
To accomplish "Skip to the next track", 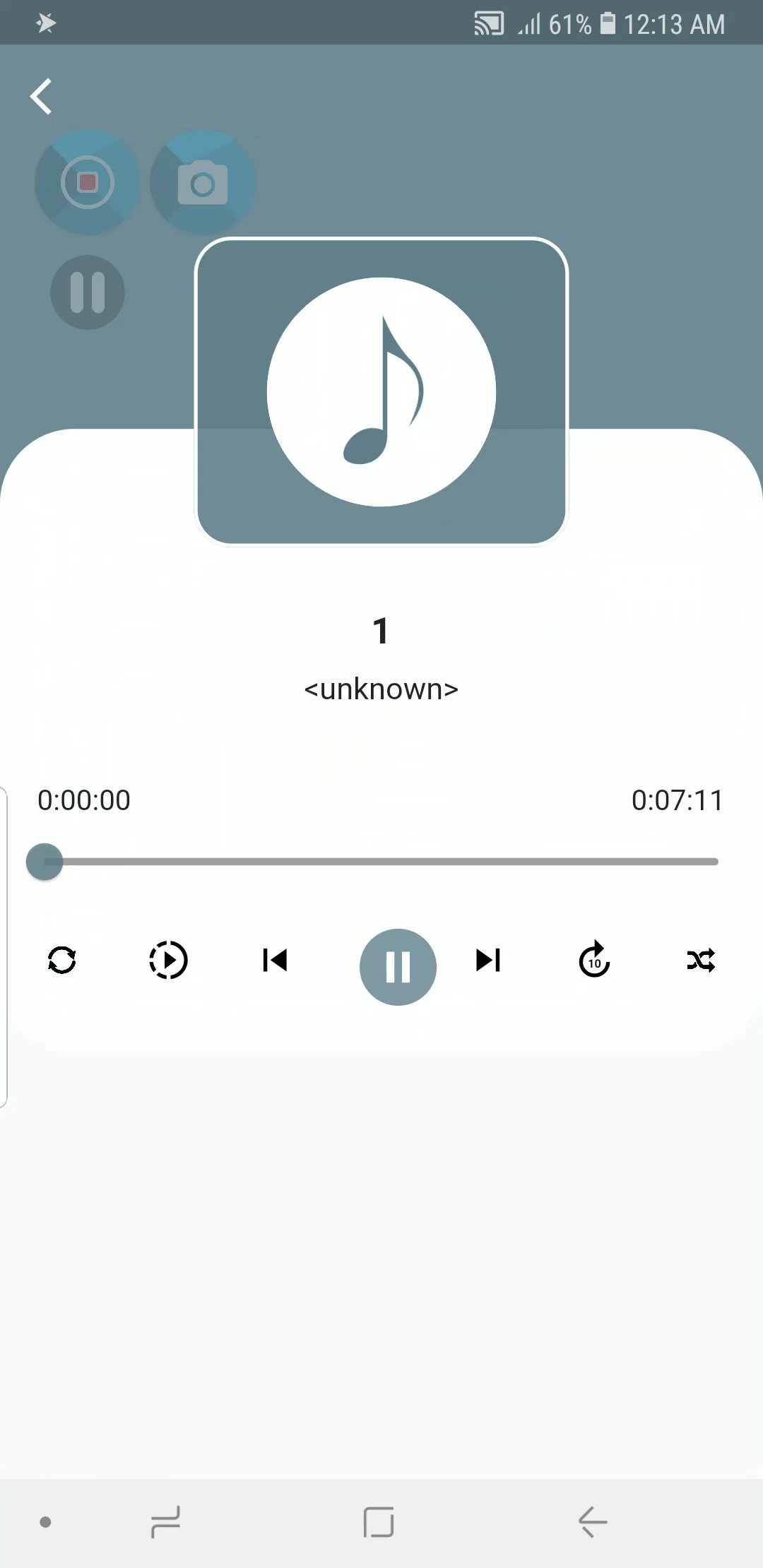I will [487, 959].
